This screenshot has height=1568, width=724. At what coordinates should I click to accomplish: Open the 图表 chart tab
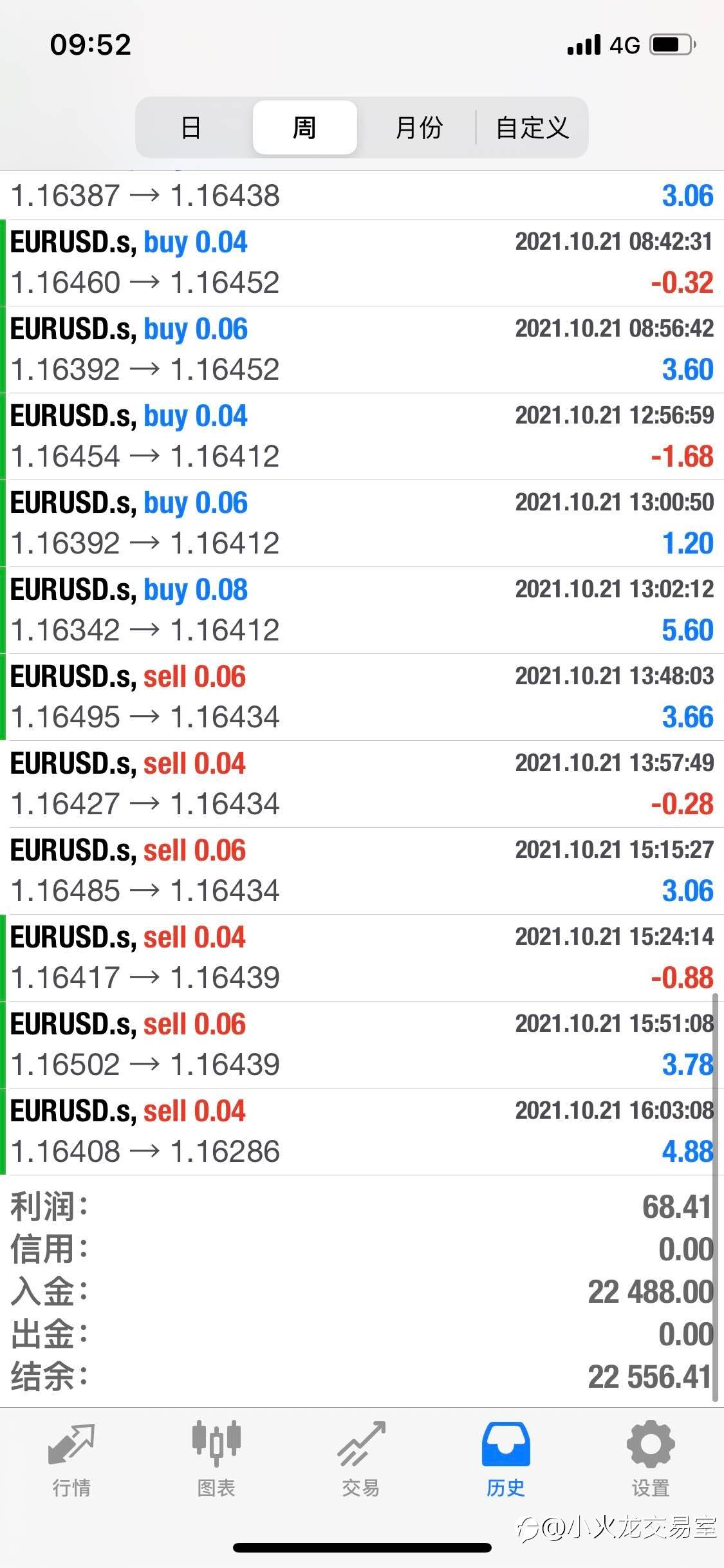tap(216, 1459)
